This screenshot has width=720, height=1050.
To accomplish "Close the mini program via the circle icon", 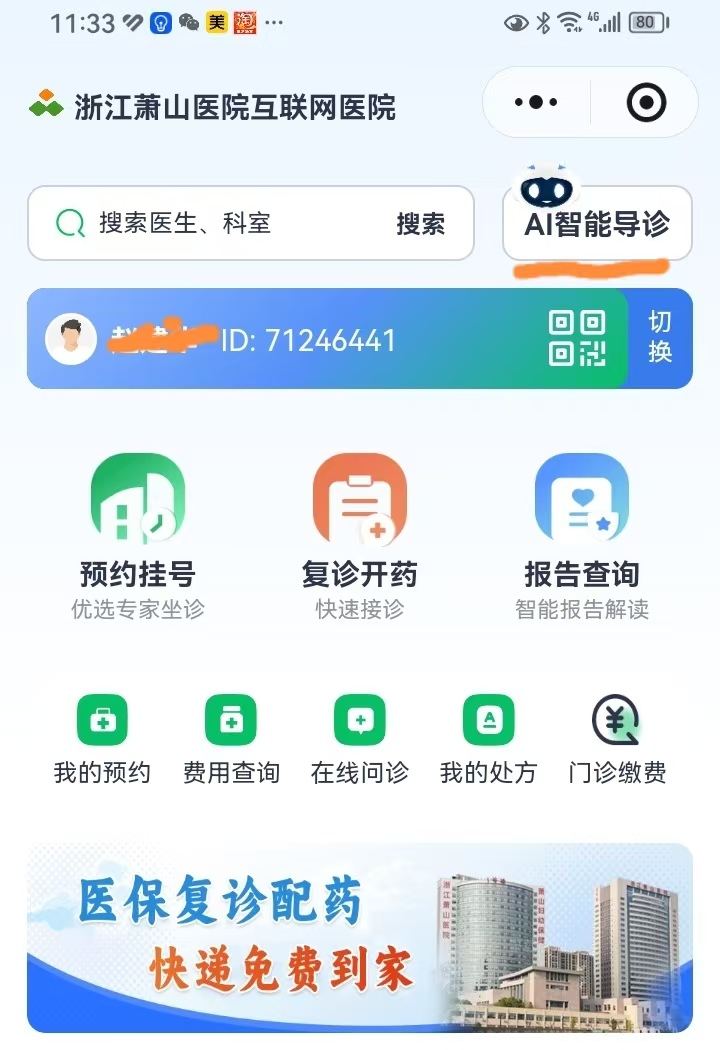I will pyautogui.click(x=646, y=102).
